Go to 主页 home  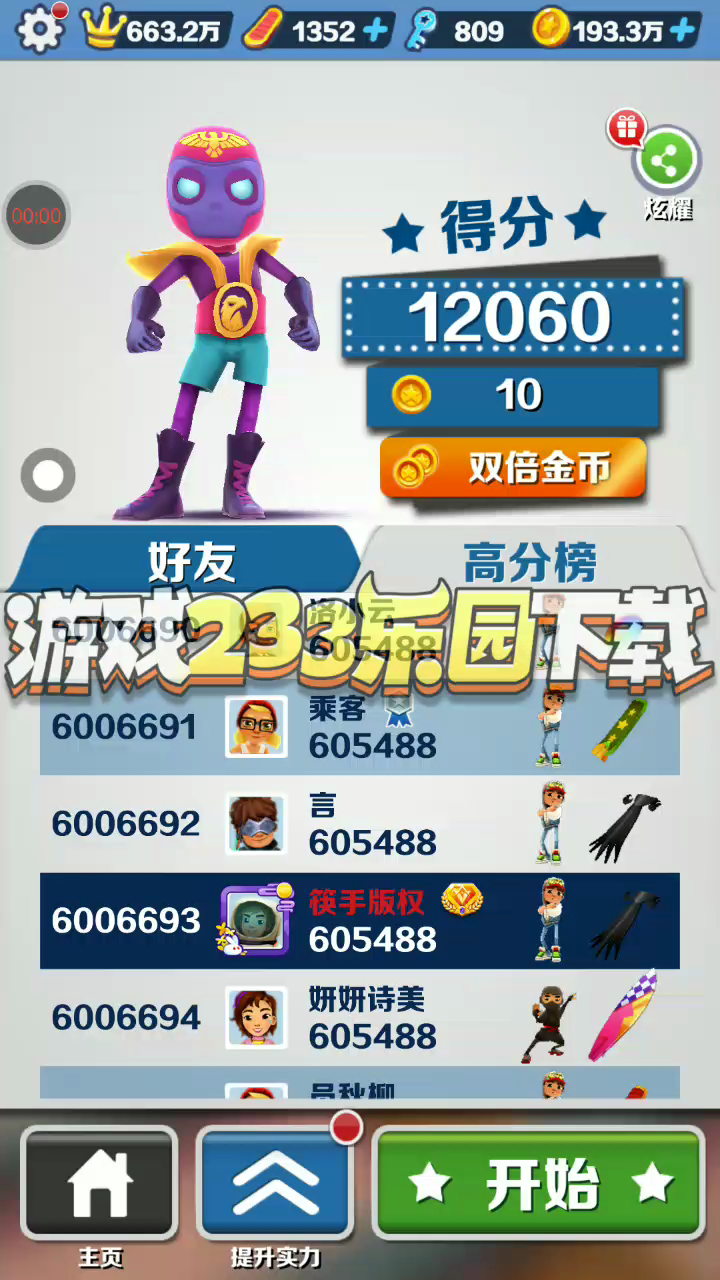[x=99, y=1183]
